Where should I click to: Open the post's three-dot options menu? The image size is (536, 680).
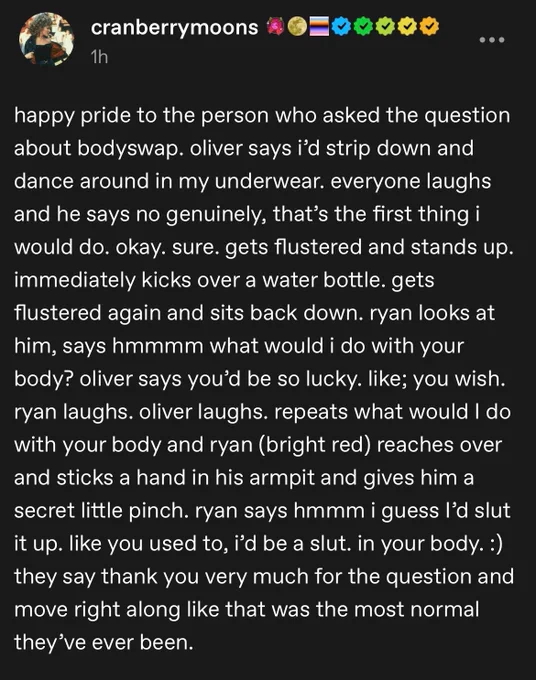coord(492,39)
